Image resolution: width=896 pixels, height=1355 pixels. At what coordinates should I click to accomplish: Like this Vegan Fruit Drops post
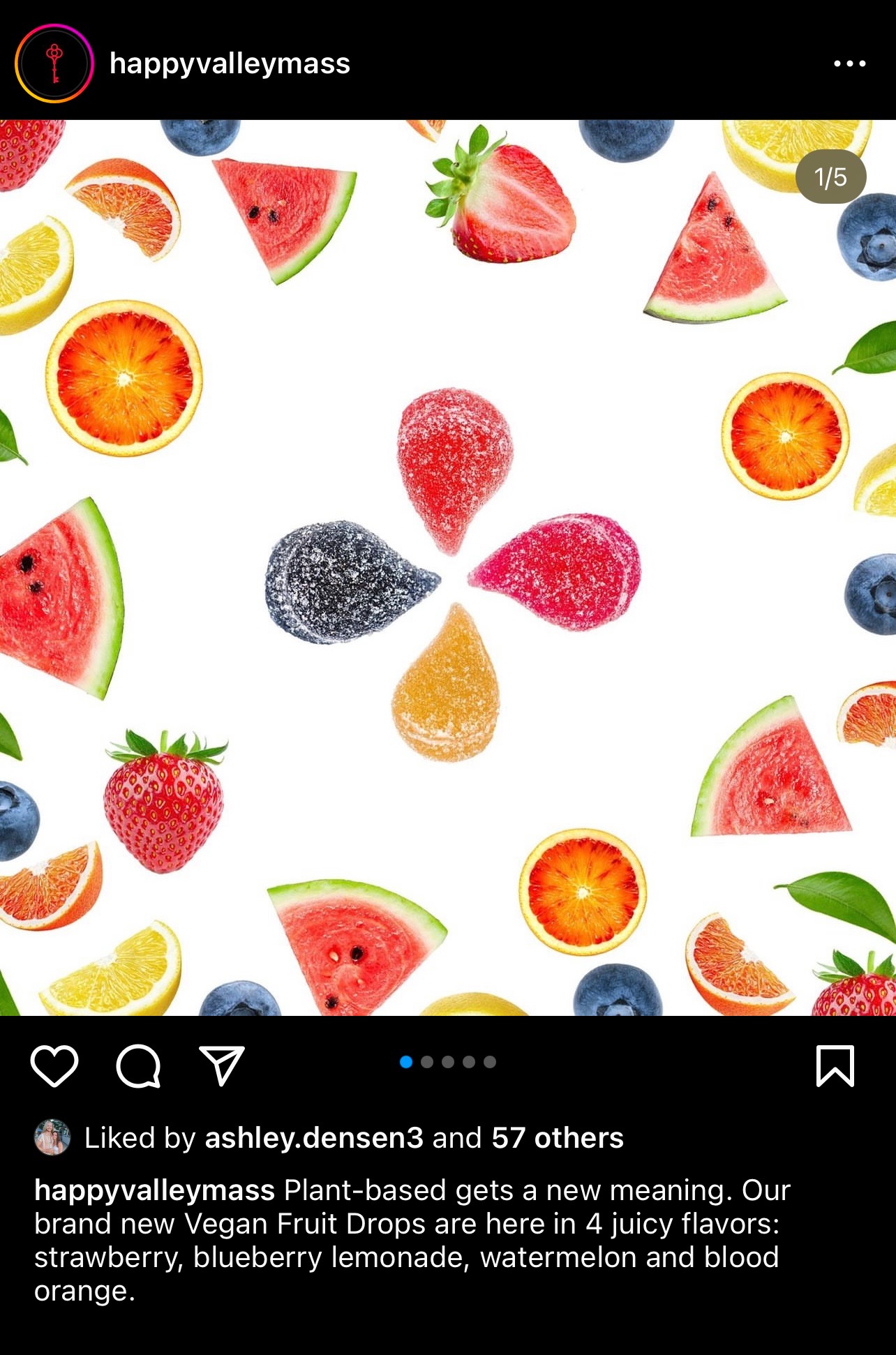pos(54,1065)
